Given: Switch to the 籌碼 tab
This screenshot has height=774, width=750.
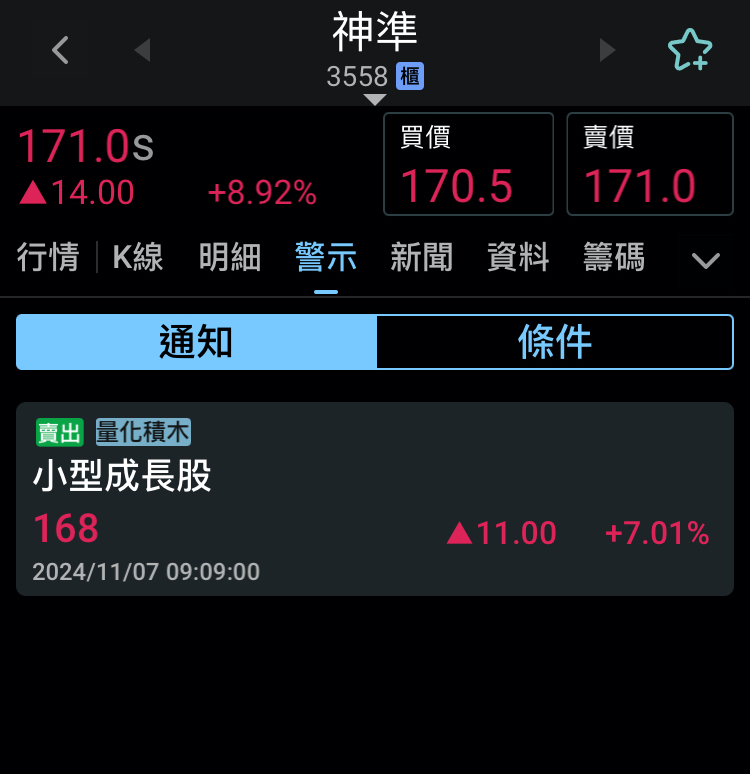Looking at the screenshot, I should [613, 258].
